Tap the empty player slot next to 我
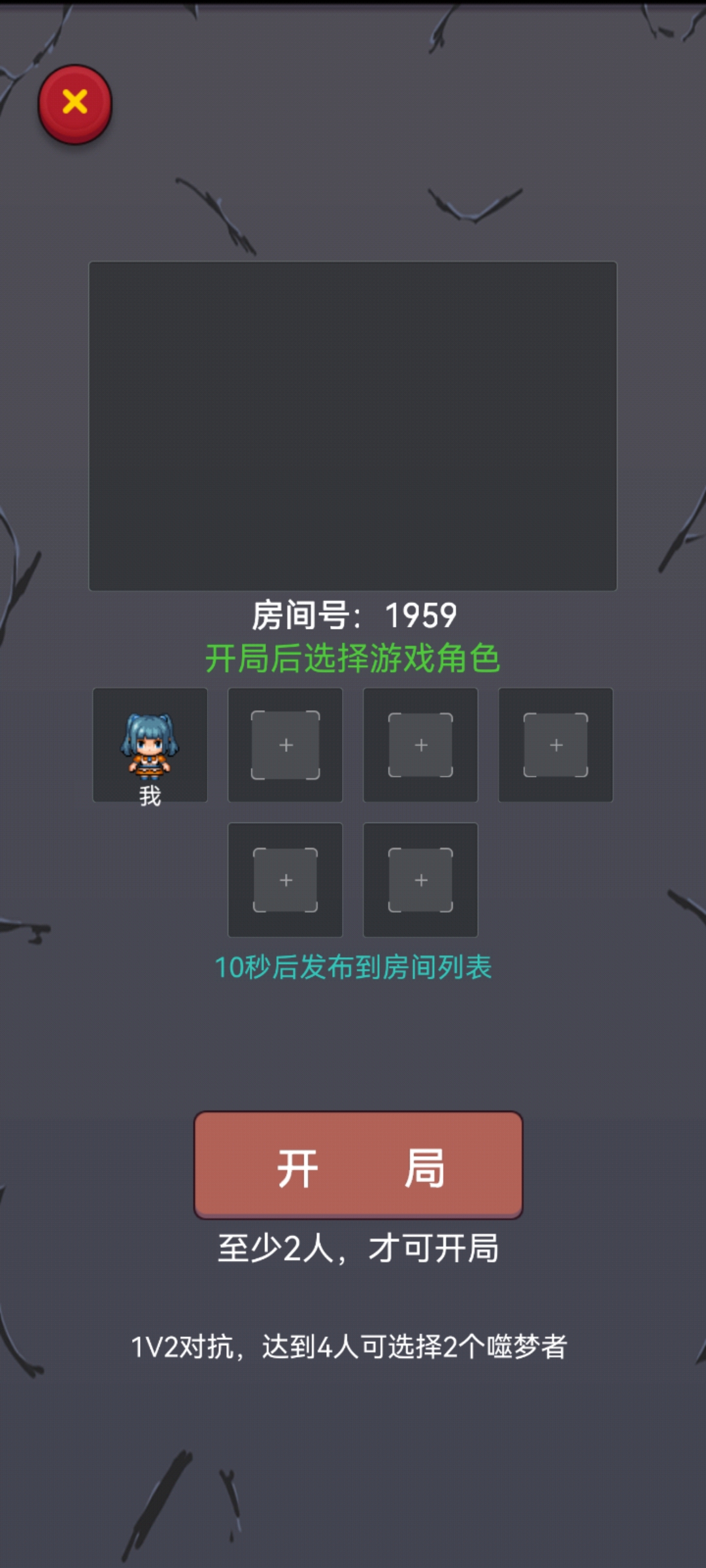Screen dimensions: 706x1568 point(285,745)
